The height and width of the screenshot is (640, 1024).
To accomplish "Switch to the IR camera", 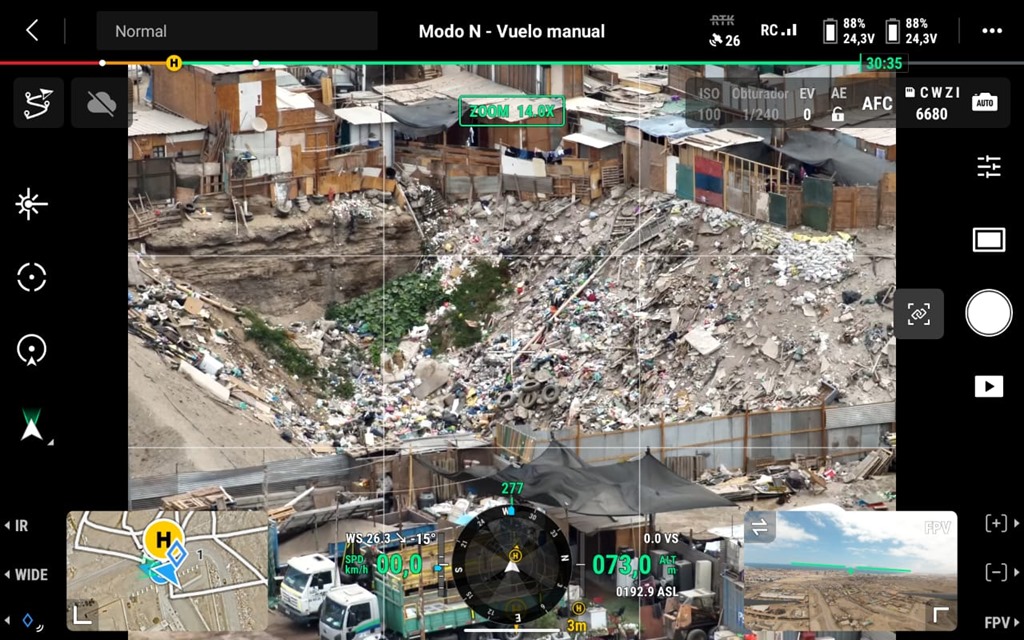I will tap(20, 525).
